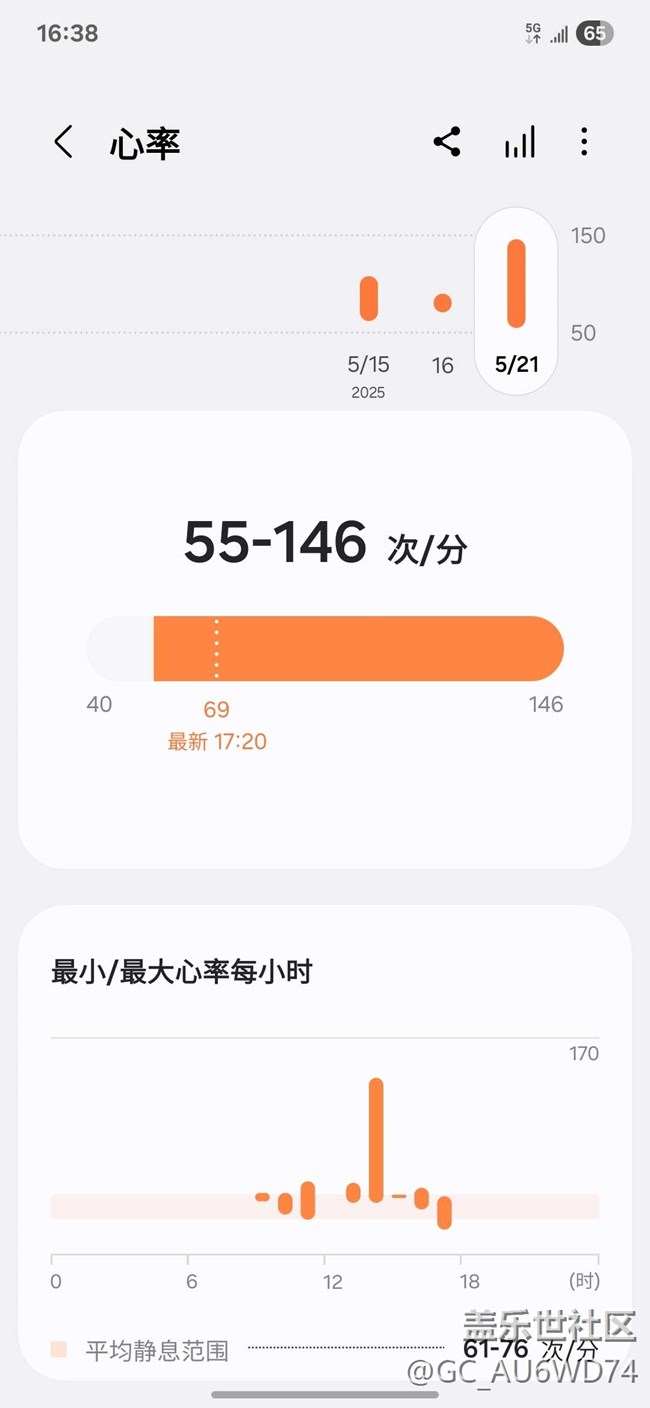Screen dimensions: 650x1408
Task: Open the three-dot overflow menu
Action: (584, 142)
